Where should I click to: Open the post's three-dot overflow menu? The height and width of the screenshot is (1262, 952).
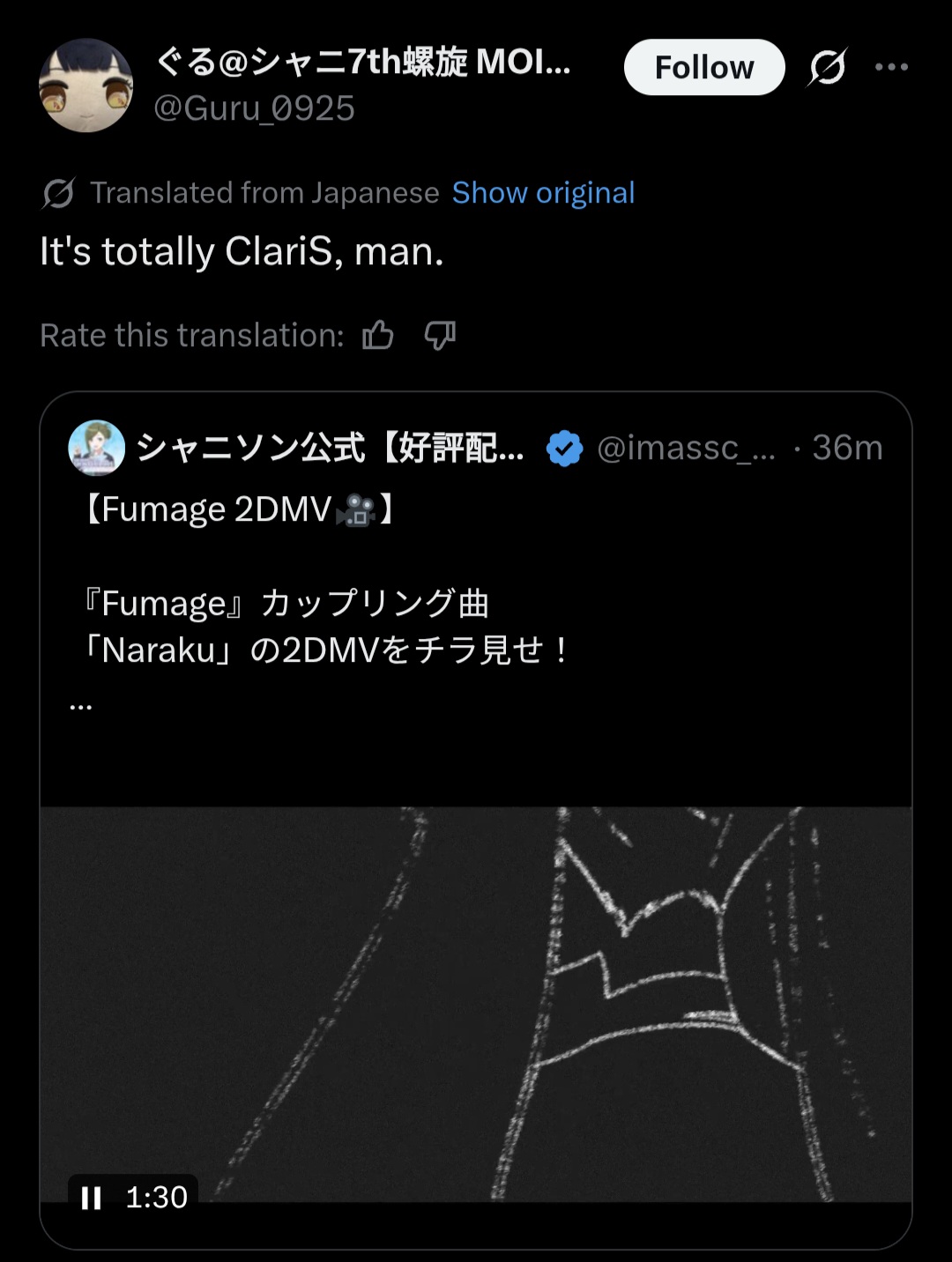[891, 67]
